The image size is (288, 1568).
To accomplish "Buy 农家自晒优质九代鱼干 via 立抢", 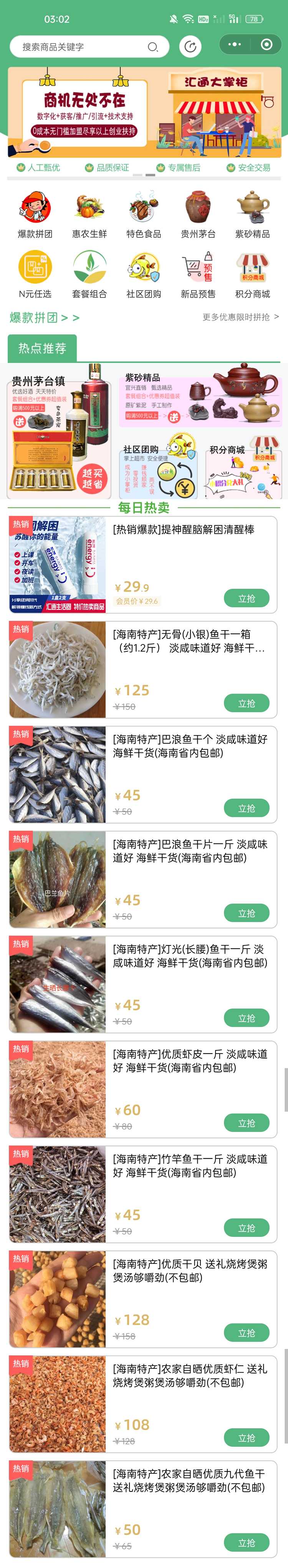I will [246, 1543].
